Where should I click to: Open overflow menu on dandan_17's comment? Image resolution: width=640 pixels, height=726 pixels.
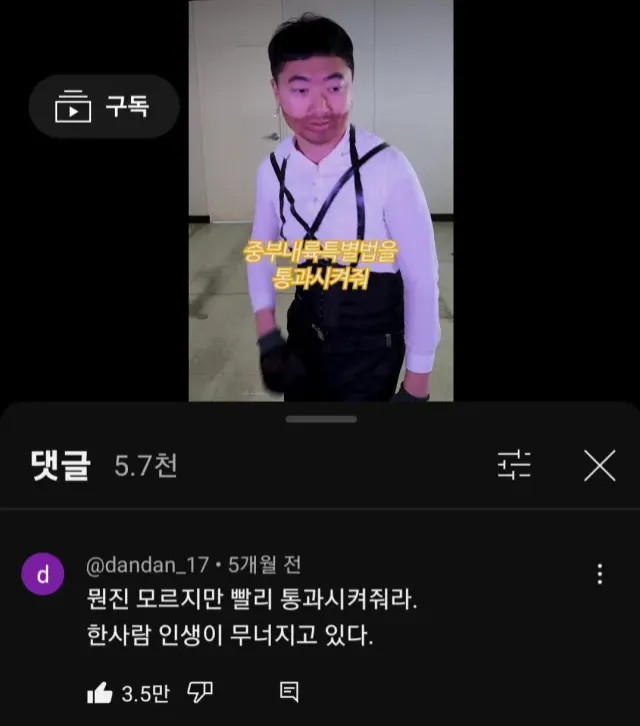(600, 574)
